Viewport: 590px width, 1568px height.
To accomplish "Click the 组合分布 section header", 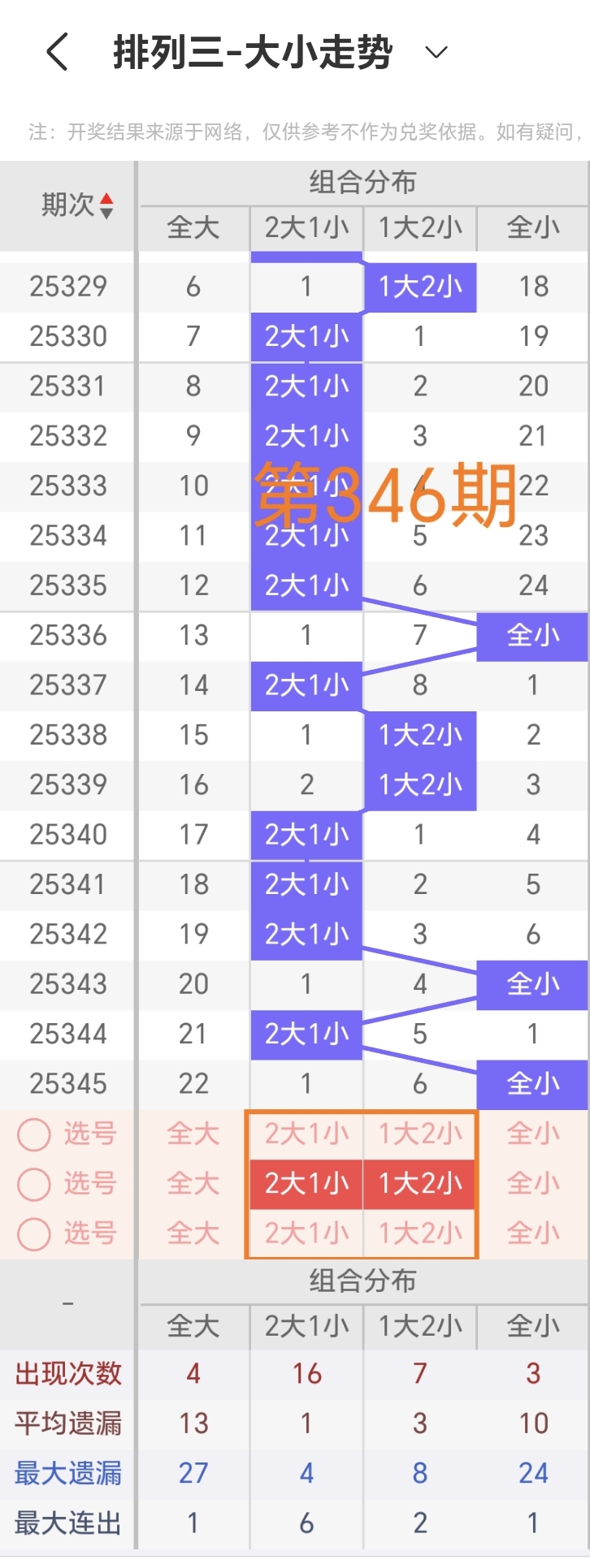I will [x=362, y=183].
